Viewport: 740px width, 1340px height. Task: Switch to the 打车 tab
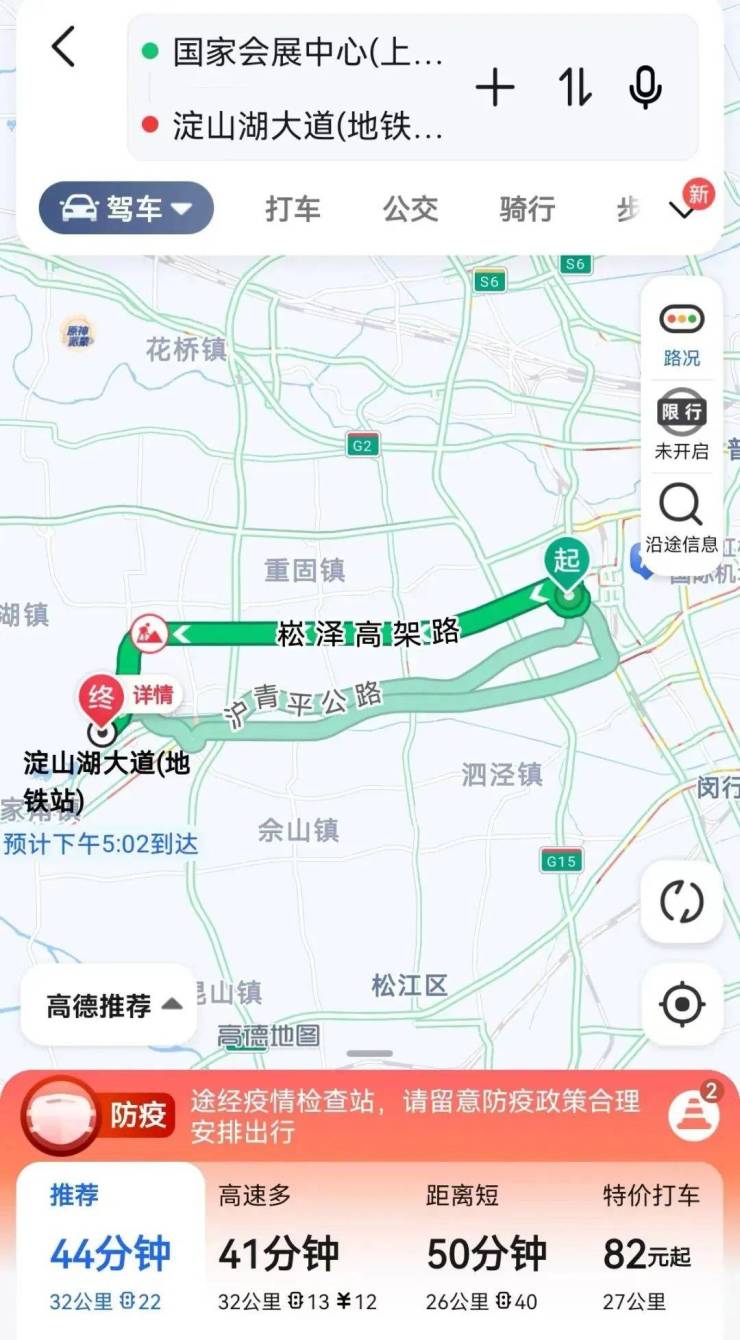[x=293, y=209]
